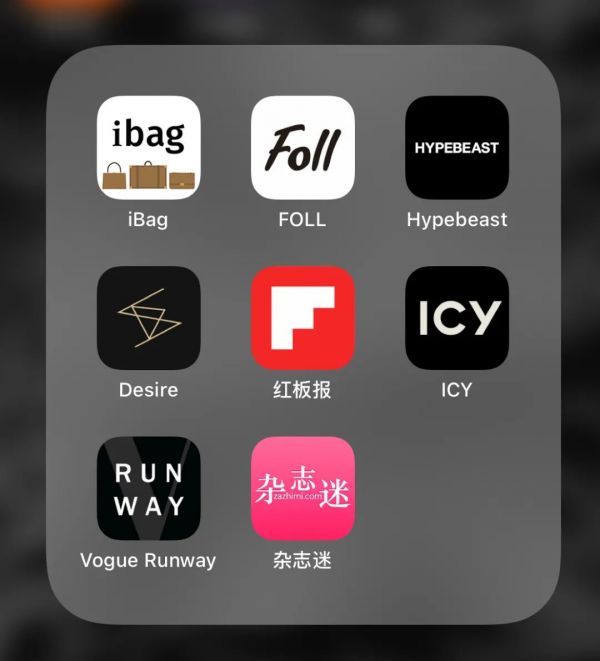600x661 pixels.
Task: Open the 杂志迷 magazine app
Action: coord(302,488)
